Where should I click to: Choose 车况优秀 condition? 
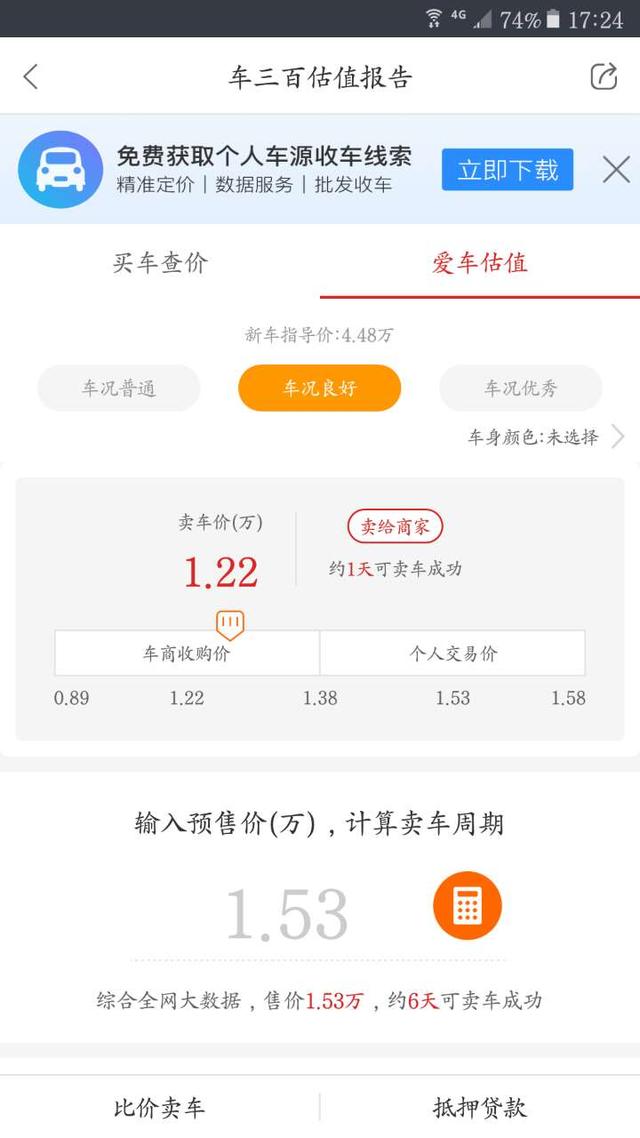click(x=521, y=388)
